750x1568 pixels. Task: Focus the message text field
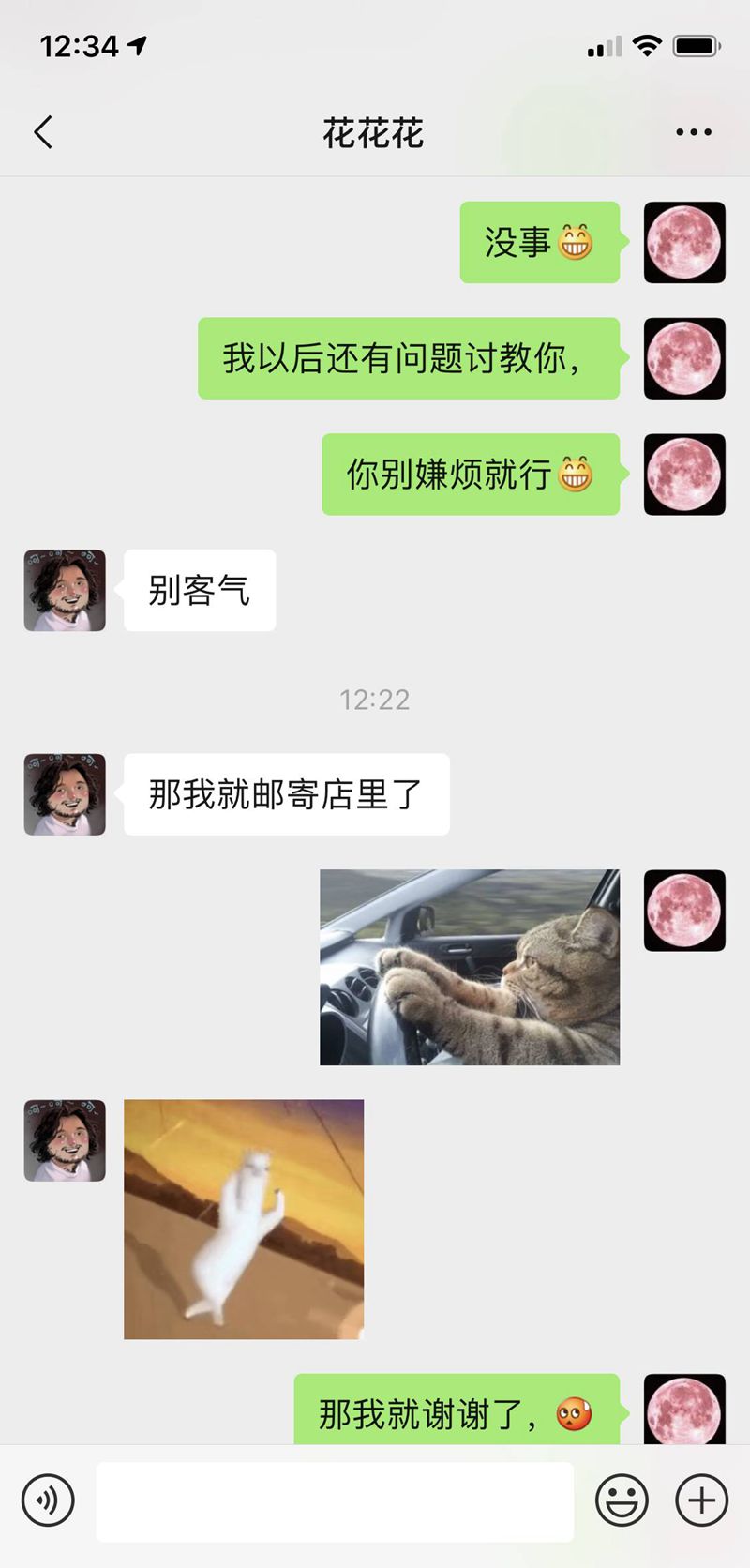point(335,1500)
